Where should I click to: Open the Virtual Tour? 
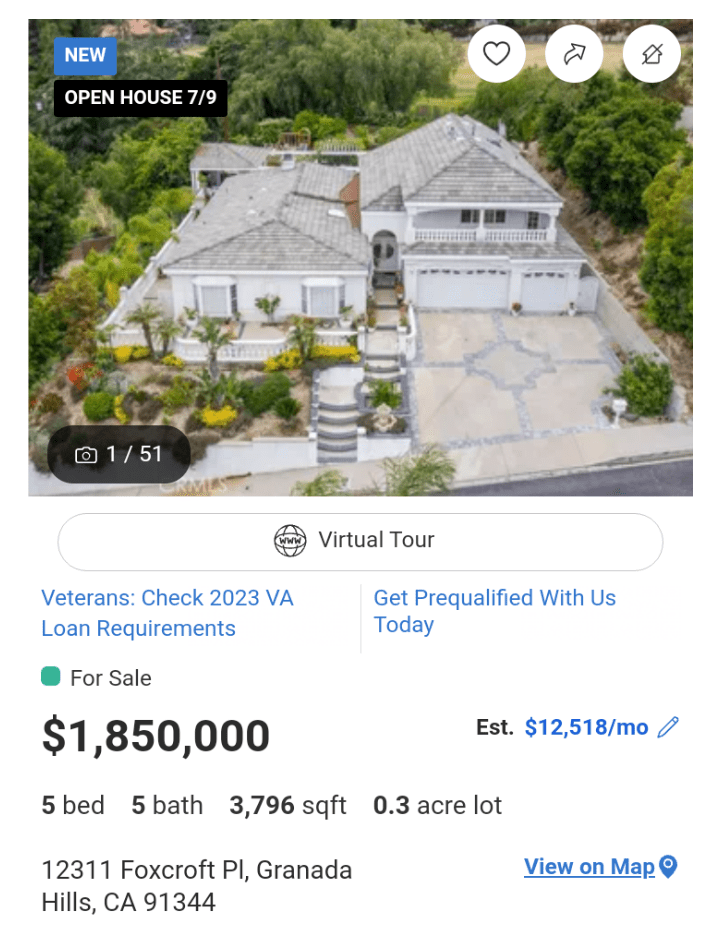point(360,541)
